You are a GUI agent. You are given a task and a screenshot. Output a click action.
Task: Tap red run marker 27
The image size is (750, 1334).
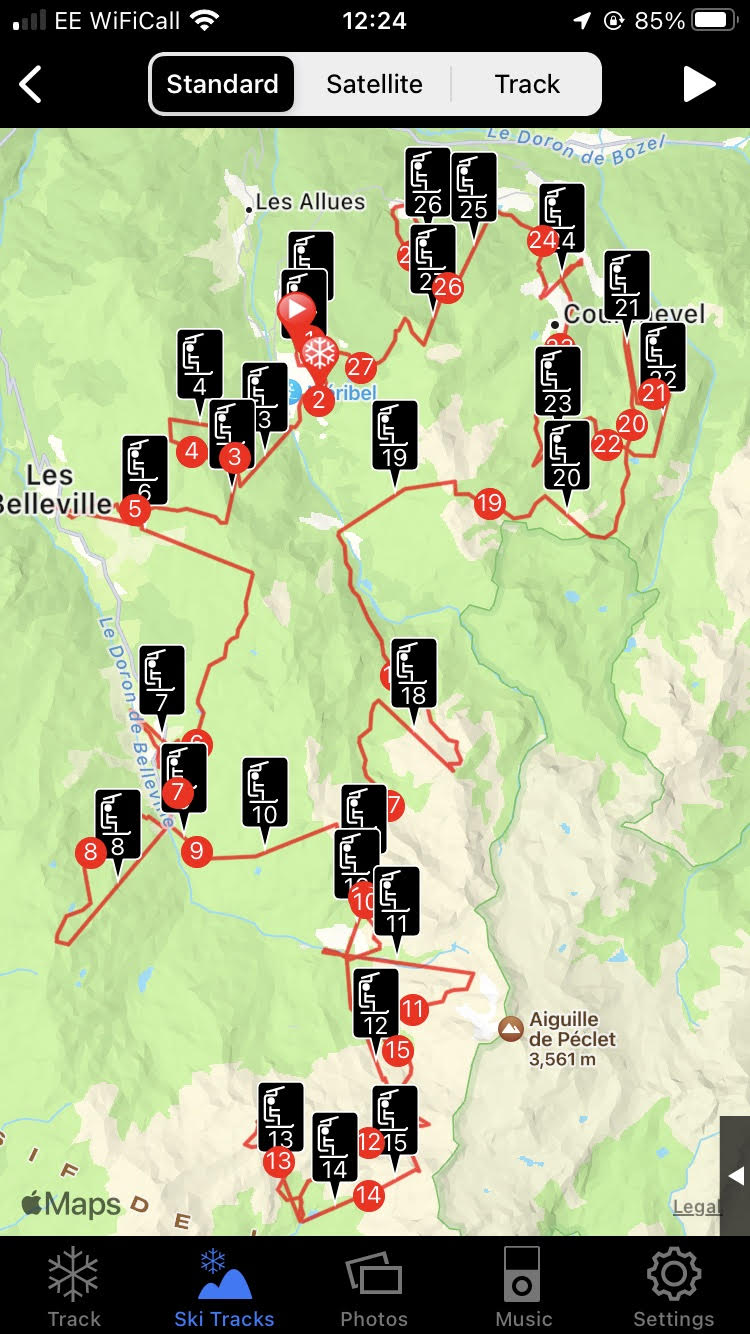tap(360, 368)
